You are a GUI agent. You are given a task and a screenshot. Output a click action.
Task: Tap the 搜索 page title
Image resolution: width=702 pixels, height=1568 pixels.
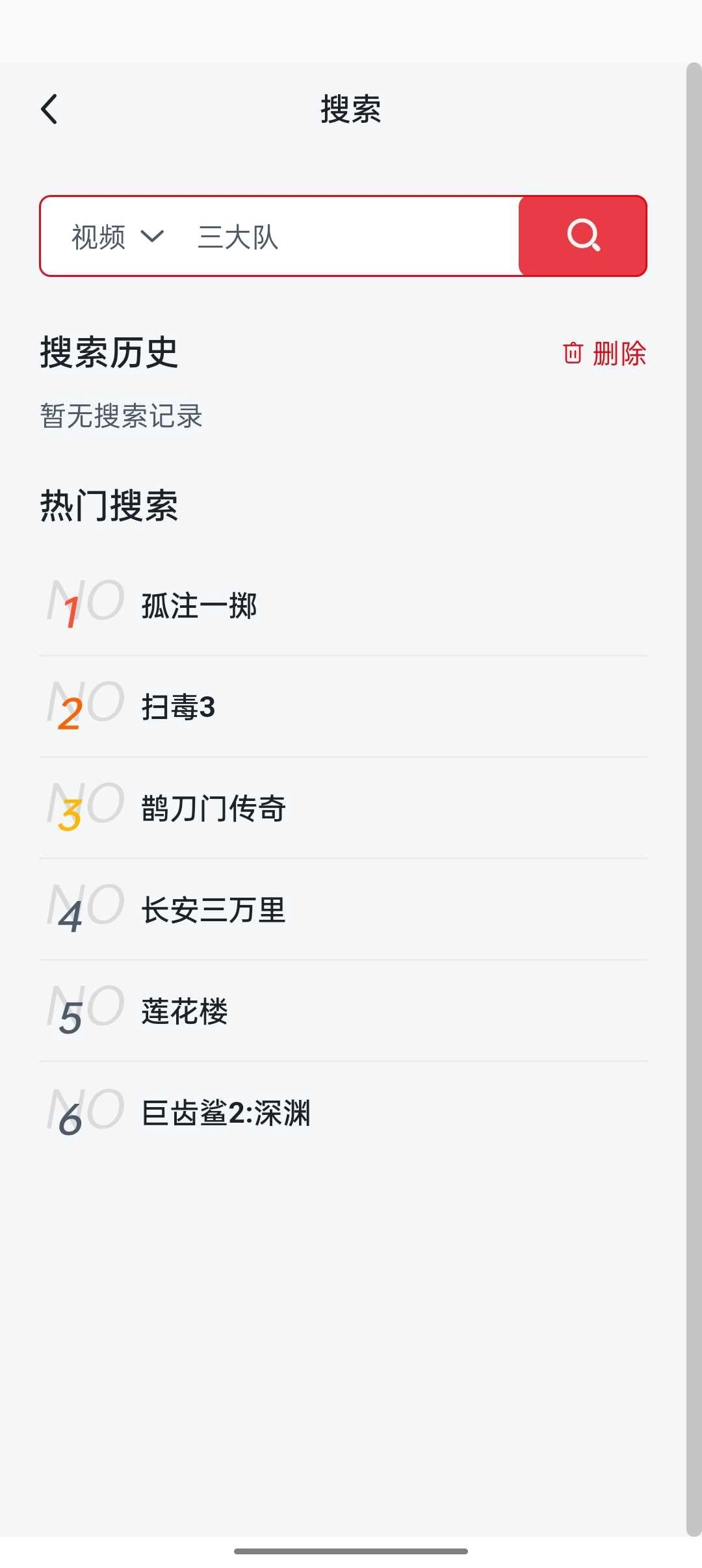tap(351, 109)
